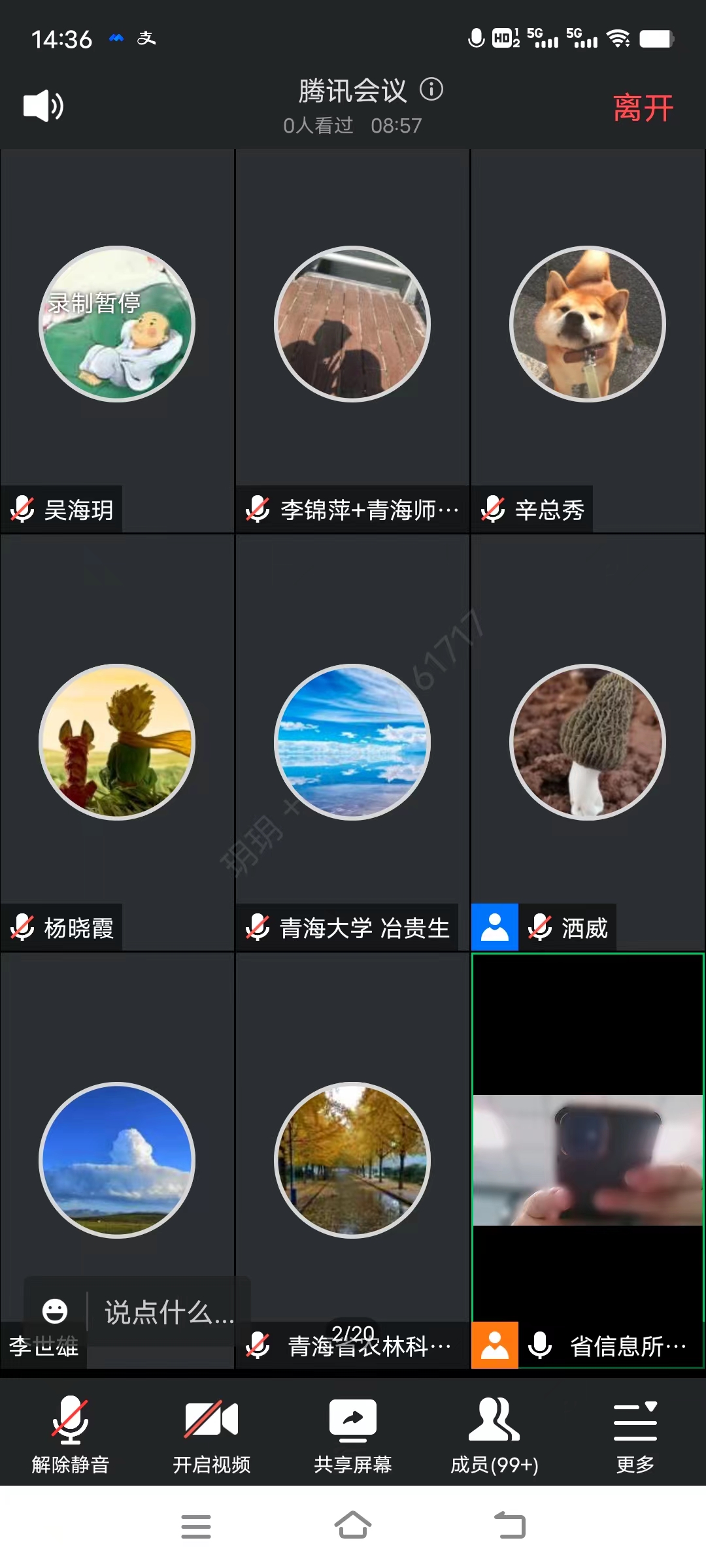Tap 离开 to leave the meeting
The height and width of the screenshot is (1568, 706).
point(643,108)
